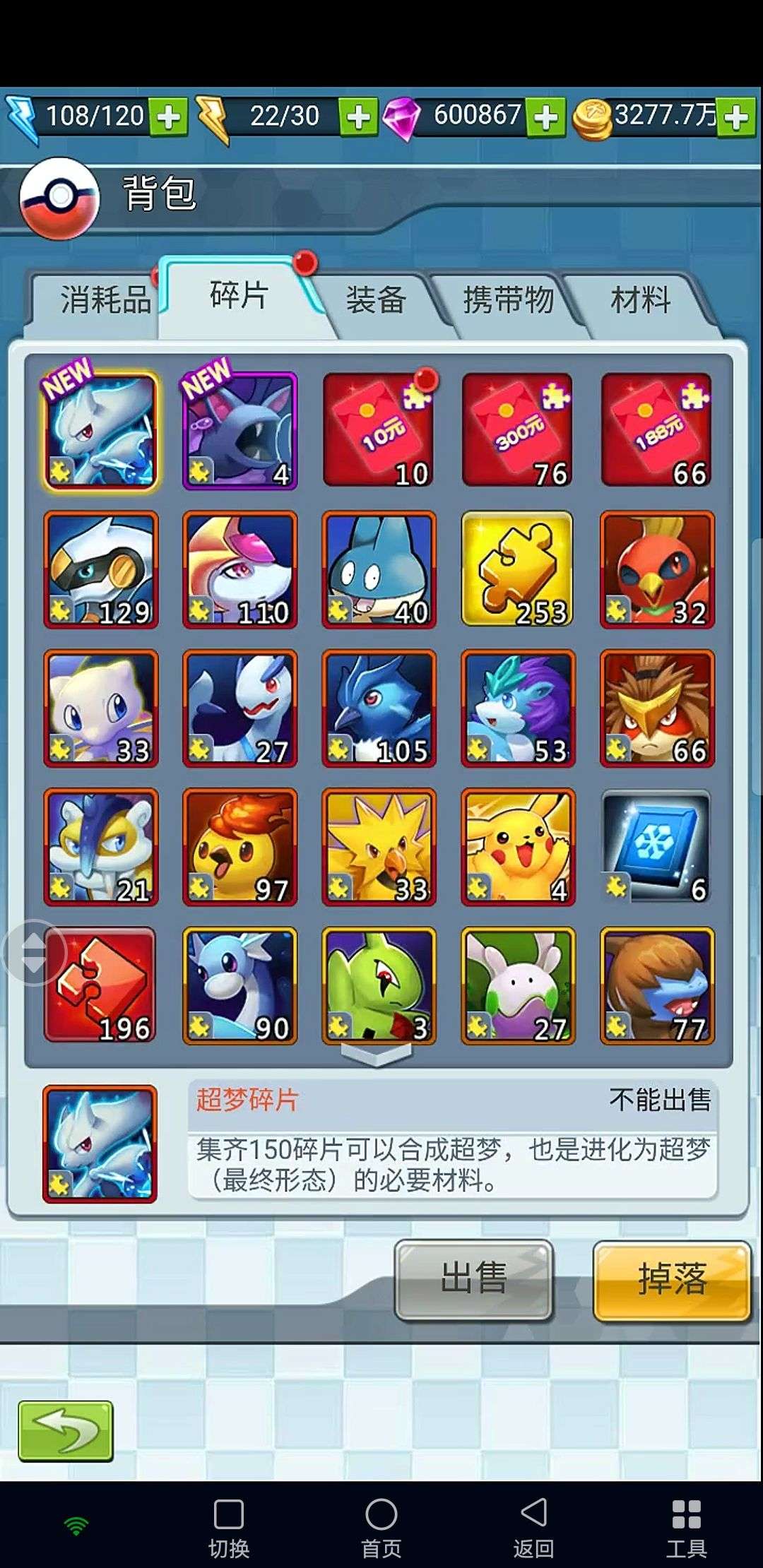
Task: Tap the 出售 sell button
Action: click(x=473, y=1279)
